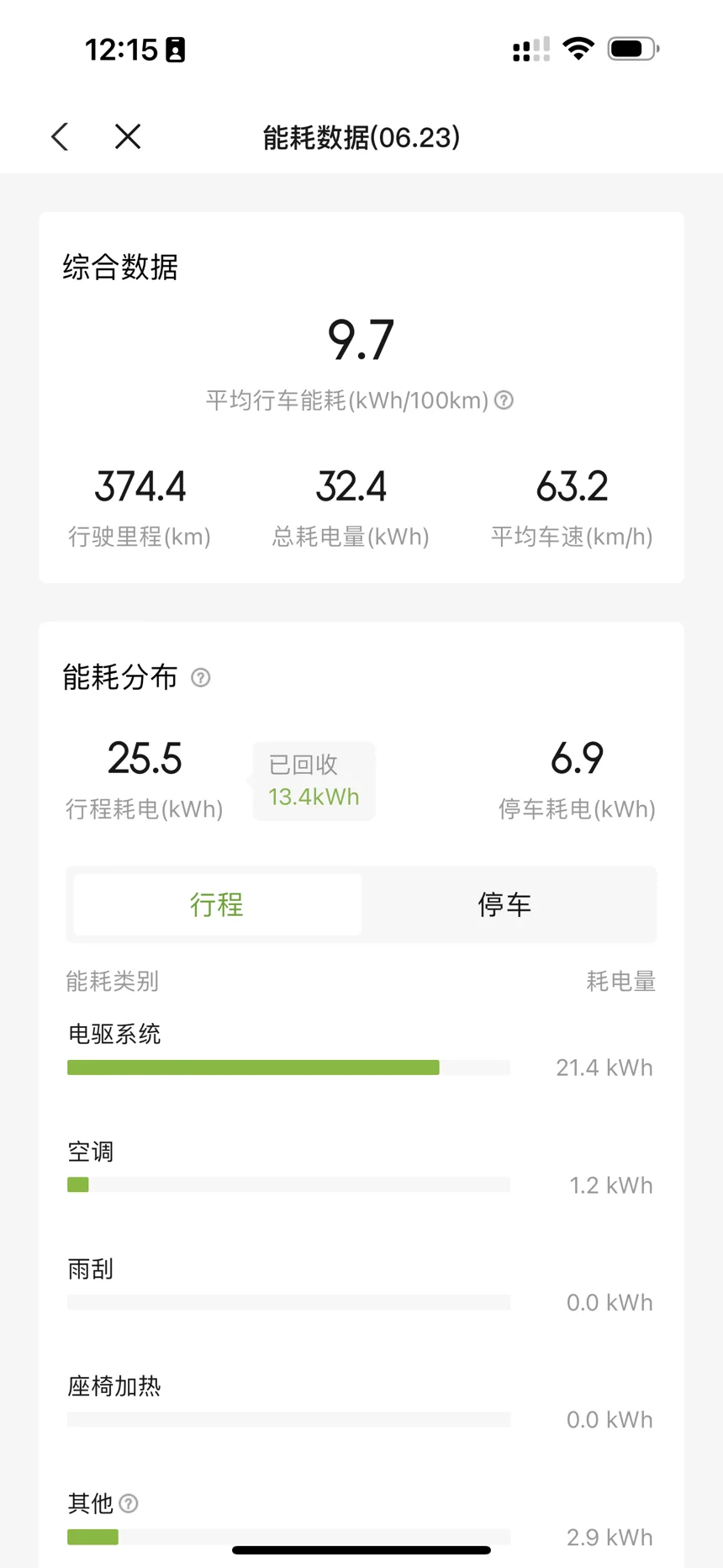Switch to the 停车 tab
Viewport: 723px width, 1568px height.
point(505,904)
